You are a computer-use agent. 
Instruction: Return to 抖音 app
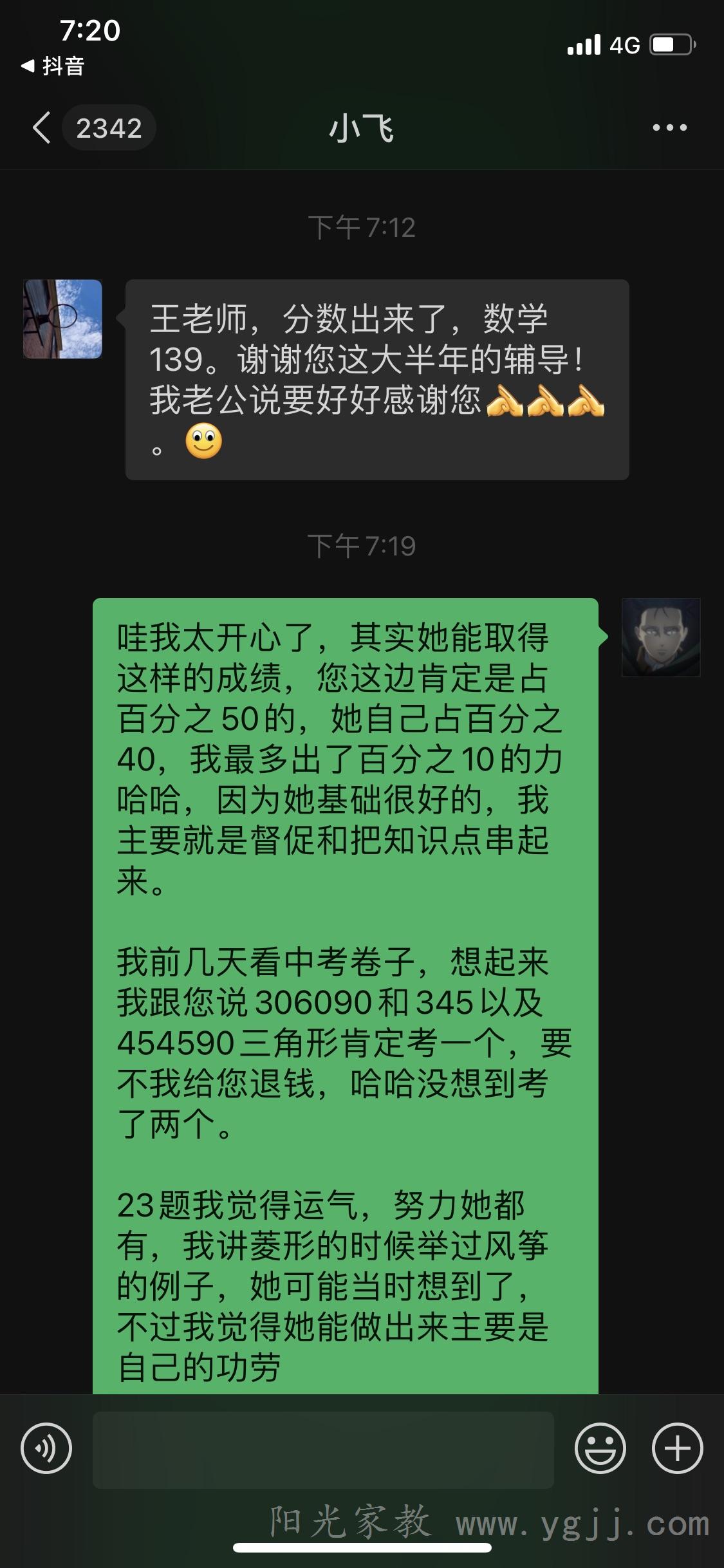(x=53, y=66)
